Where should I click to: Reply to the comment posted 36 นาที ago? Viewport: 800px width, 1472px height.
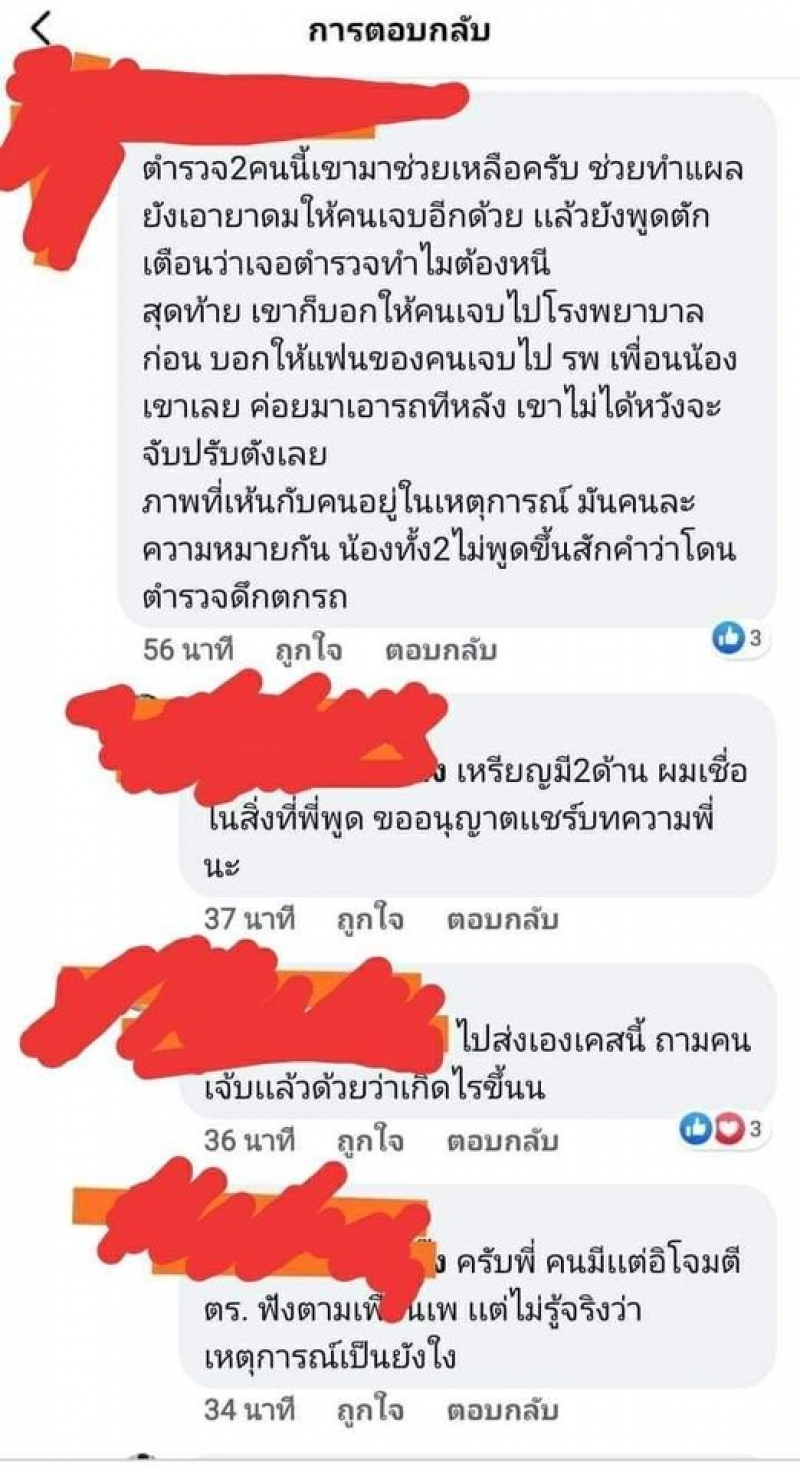click(502, 1140)
